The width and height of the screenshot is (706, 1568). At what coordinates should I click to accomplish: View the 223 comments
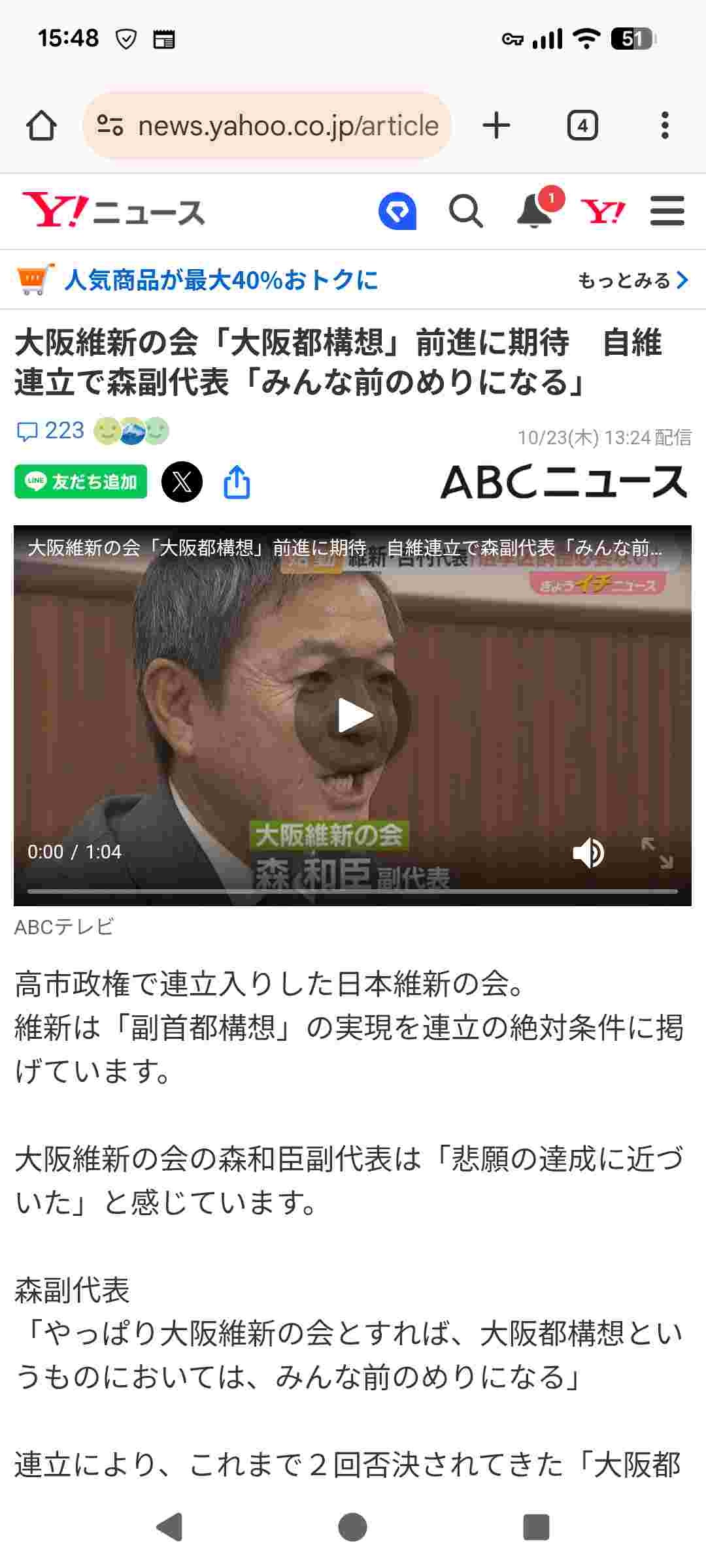51,431
